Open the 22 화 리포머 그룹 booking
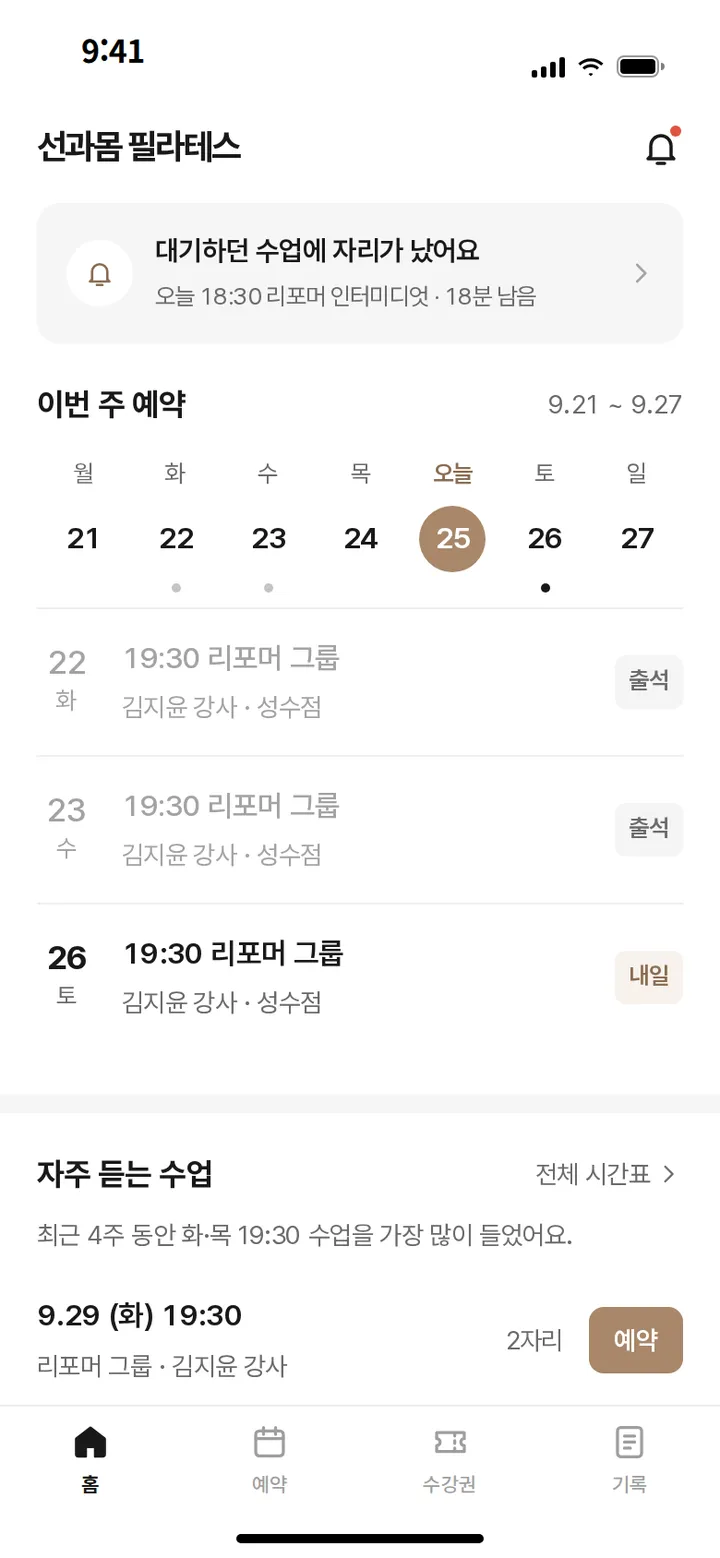 coord(360,682)
